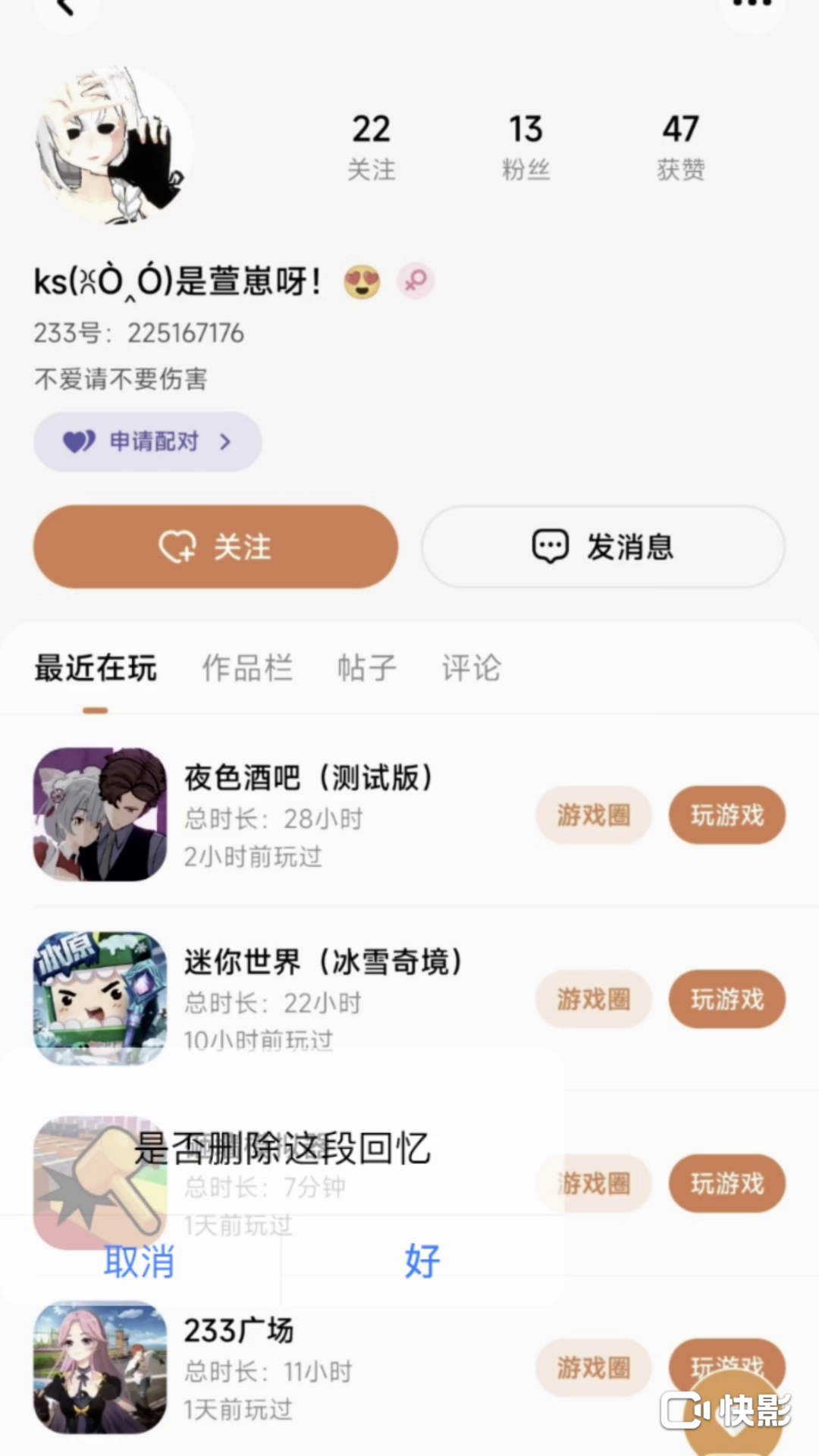Cancel the dialog with 取消
Image resolution: width=819 pixels, height=1456 pixels.
[x=140, y=1262]
